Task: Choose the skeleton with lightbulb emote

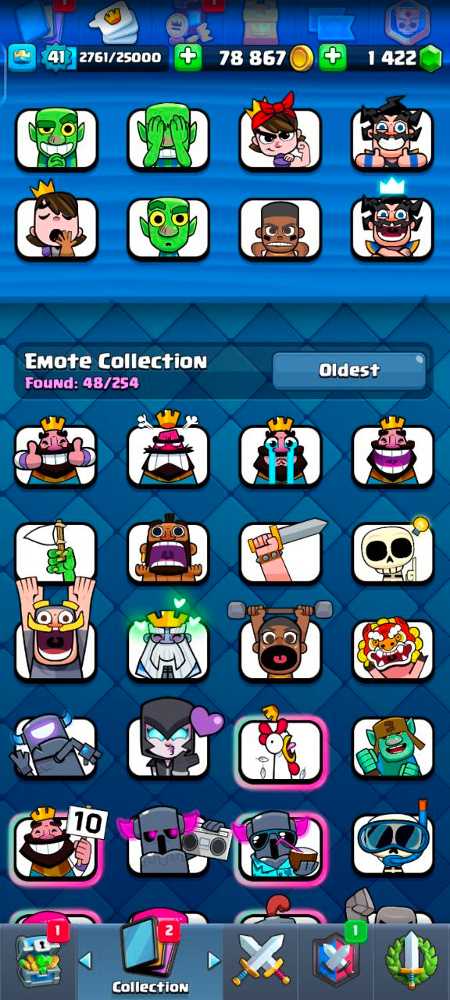Action: (x=393, y=552)
